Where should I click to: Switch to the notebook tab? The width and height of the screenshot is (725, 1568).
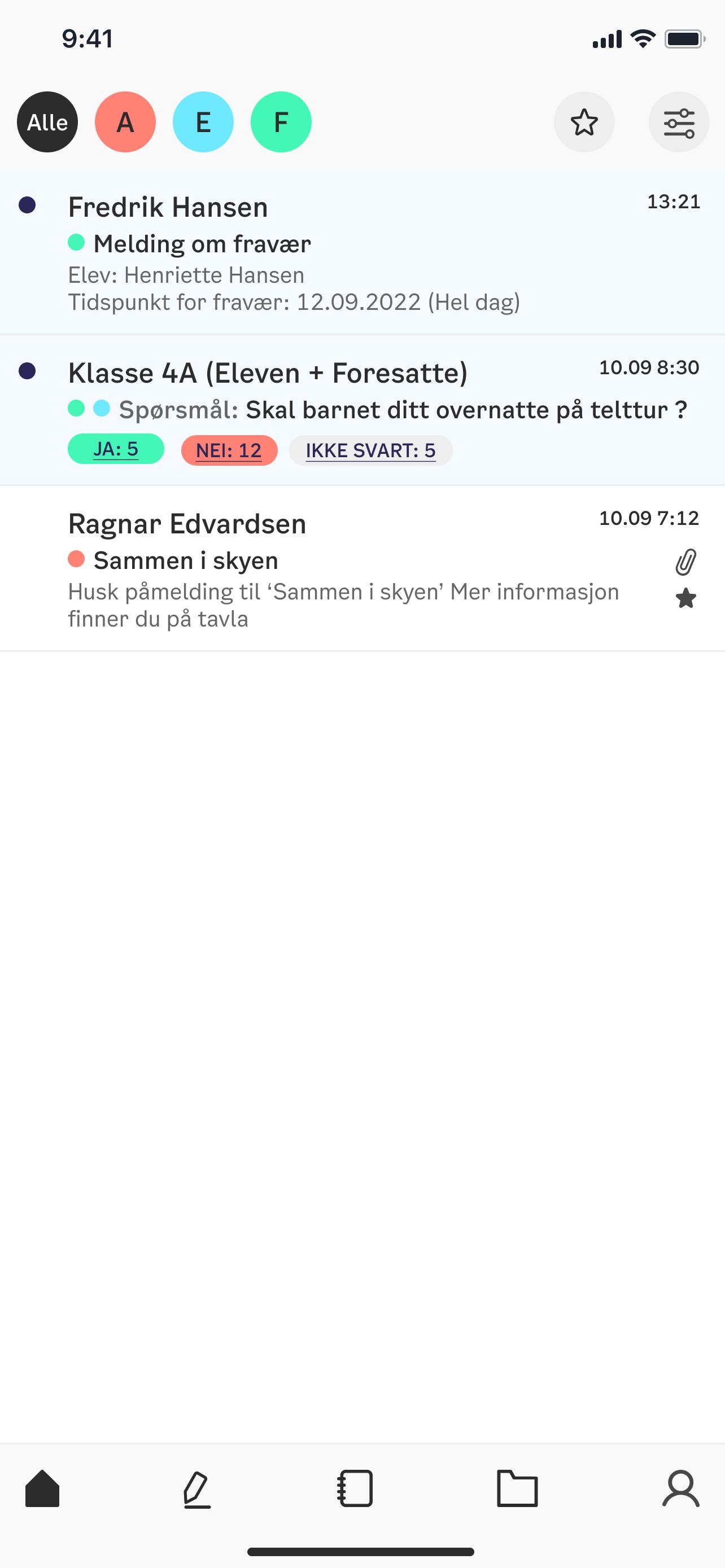[355, 1488]
